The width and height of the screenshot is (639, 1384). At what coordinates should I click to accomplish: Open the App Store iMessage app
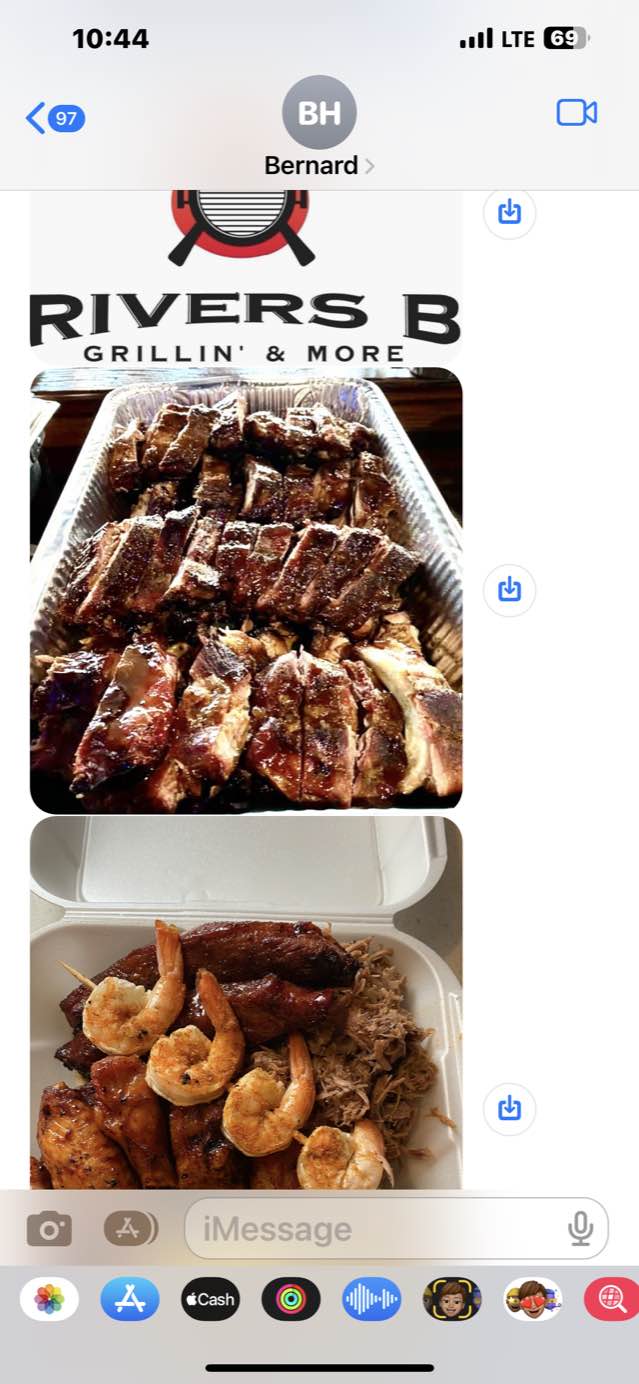click(130, 1299)
